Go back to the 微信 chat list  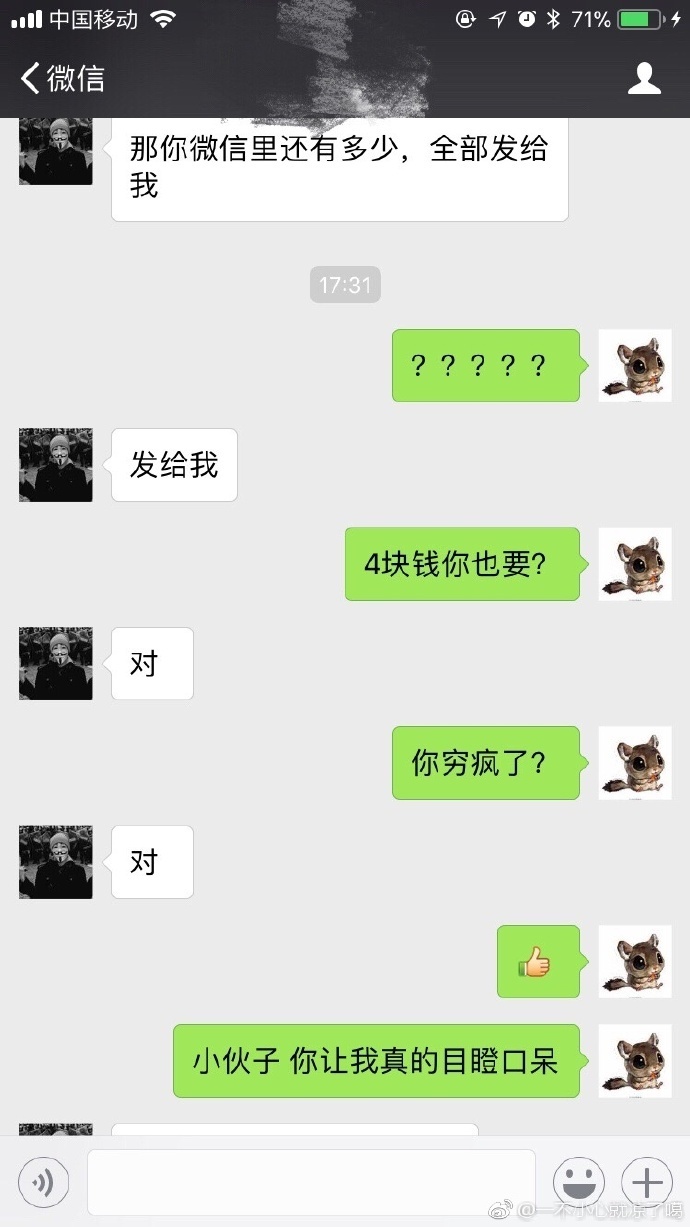62,78
